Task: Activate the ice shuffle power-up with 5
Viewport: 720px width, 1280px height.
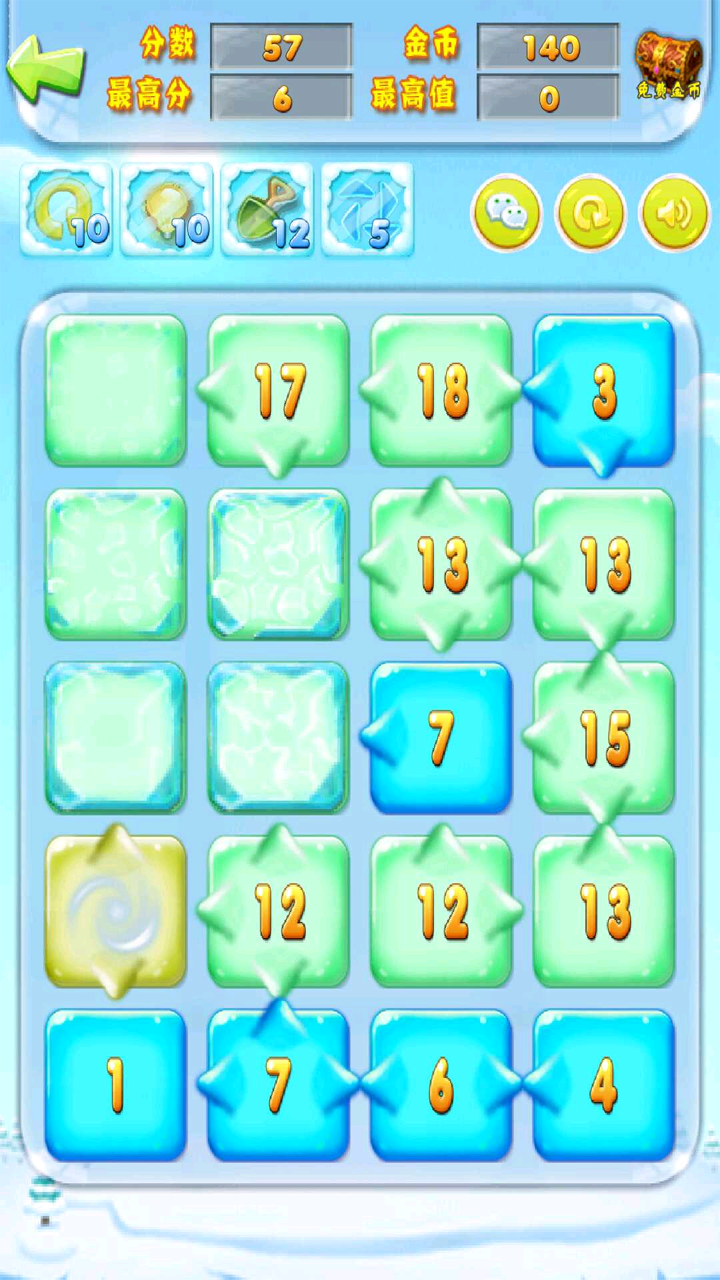Action: [367, 211]
